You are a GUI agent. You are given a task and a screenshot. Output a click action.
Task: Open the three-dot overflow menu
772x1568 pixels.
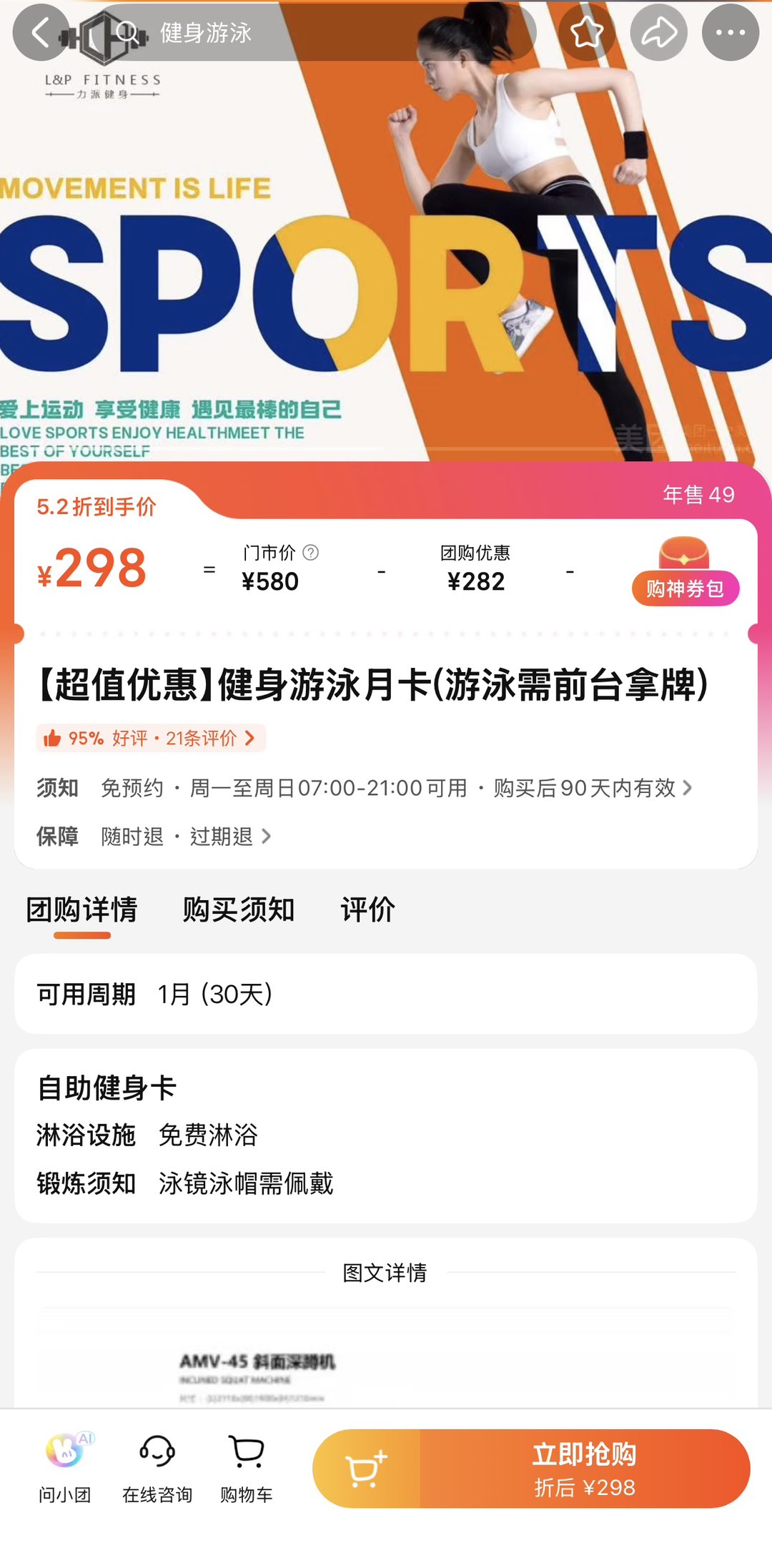pos(730,32)
